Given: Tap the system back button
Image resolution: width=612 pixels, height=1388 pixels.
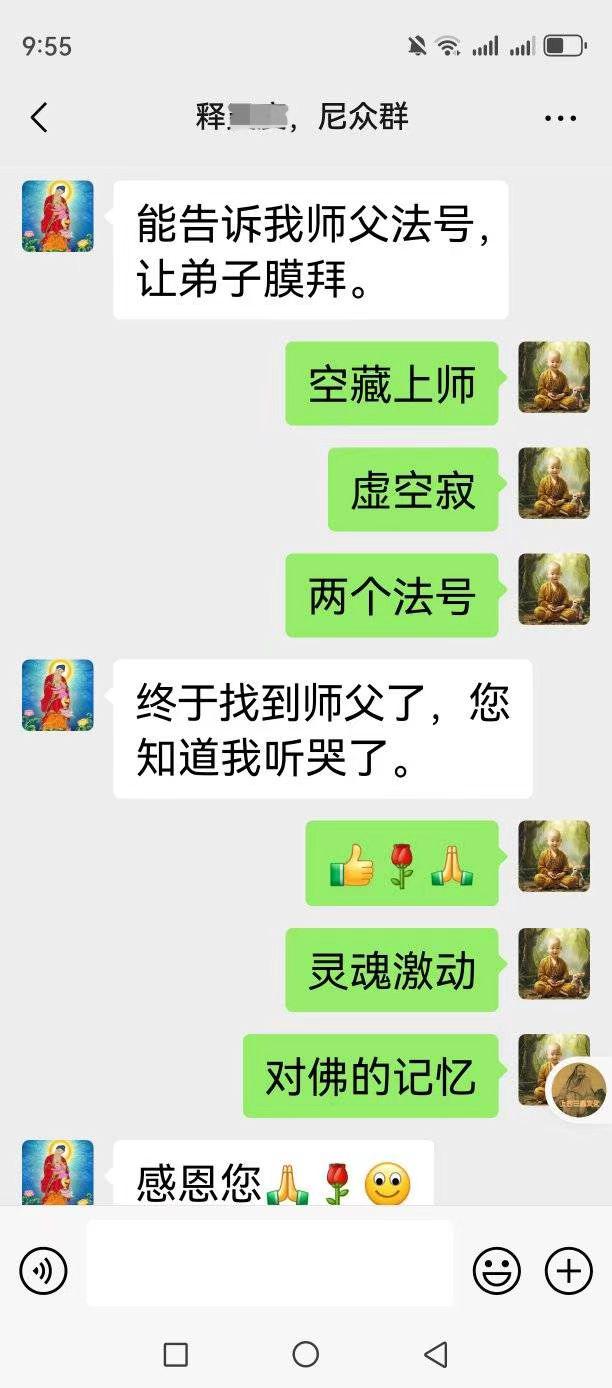Looking at the screenshot, I should click(x=435, y=1355).
